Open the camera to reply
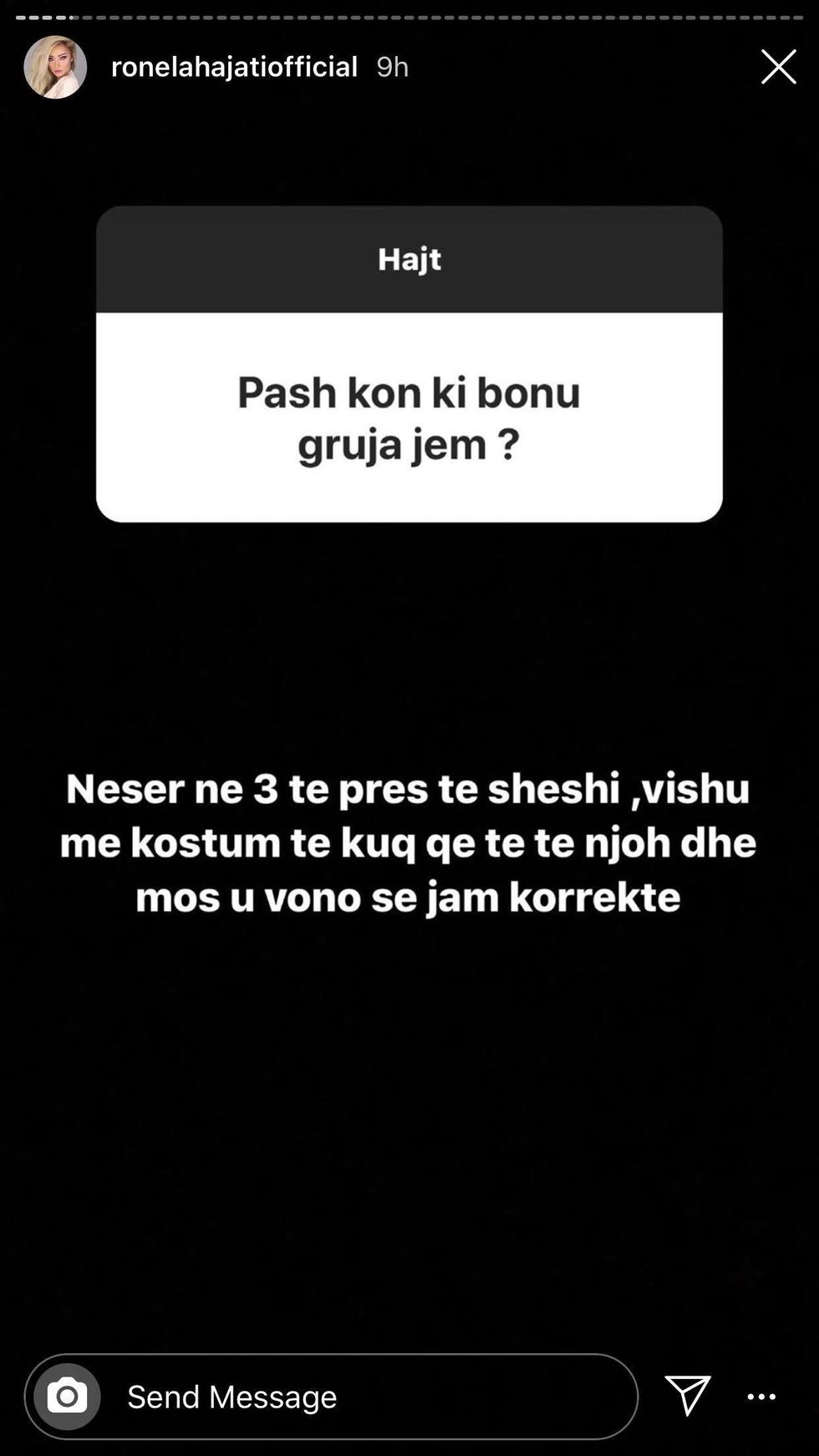819x1456 pixels. pyautogui.click(x=67, y=1396)
